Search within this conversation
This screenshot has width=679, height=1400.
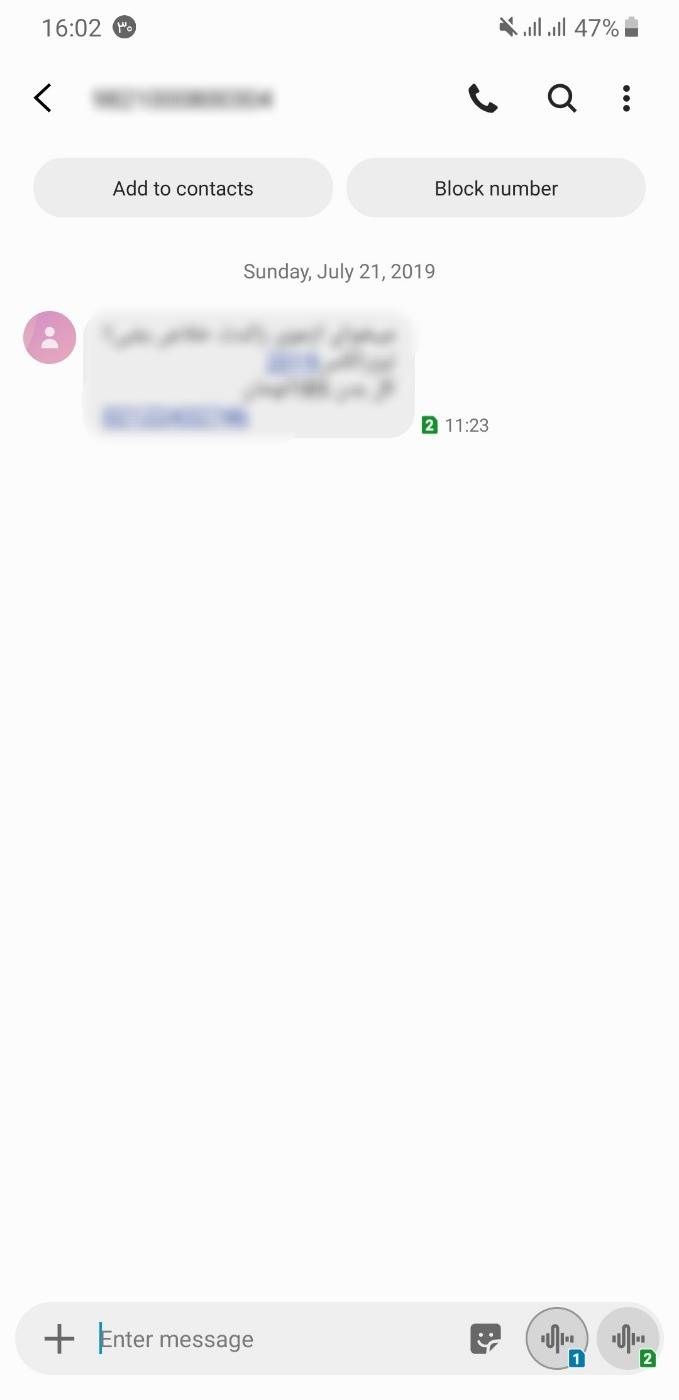pyautogui.click(x=562, y=98)
